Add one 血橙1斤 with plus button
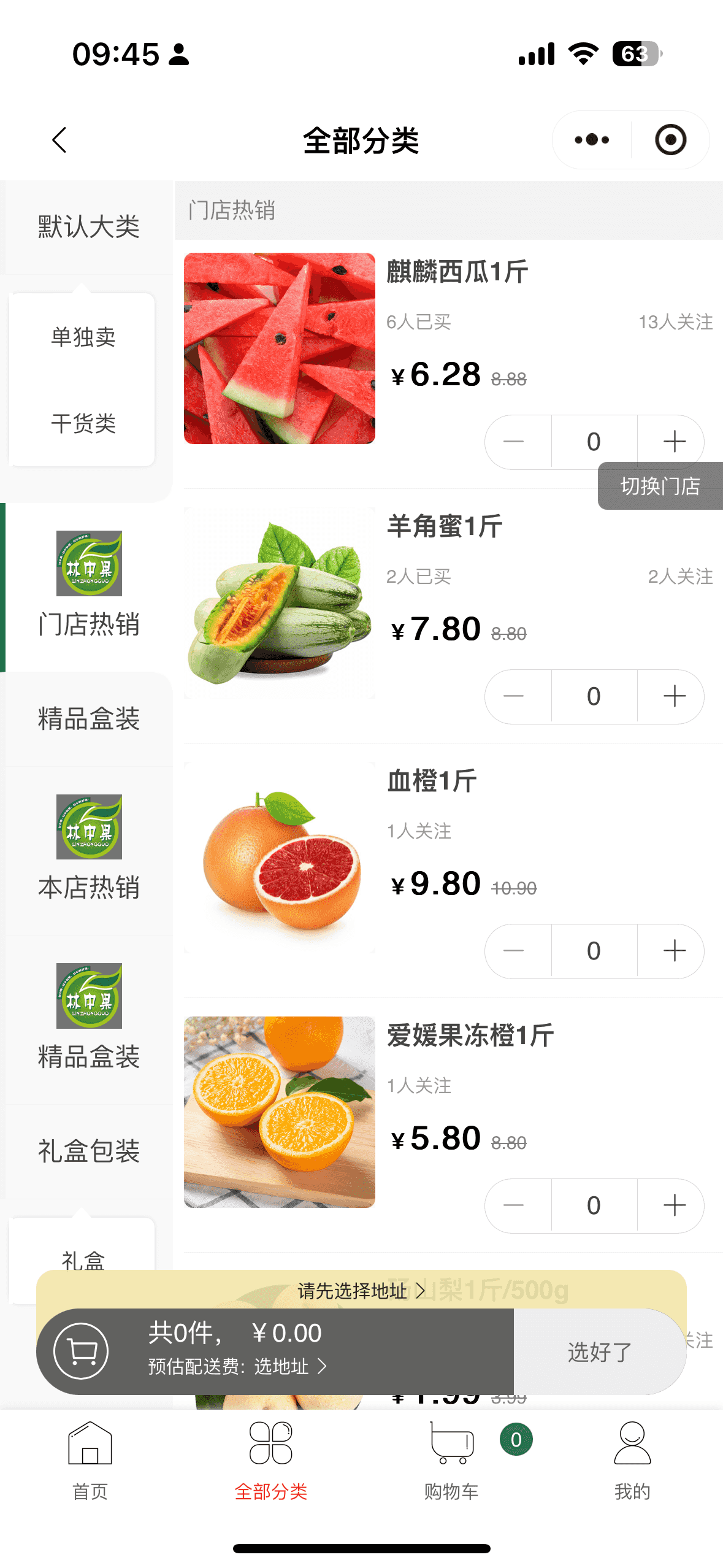The width and height of the screenshot is (723, 1568). pos(674,951)
